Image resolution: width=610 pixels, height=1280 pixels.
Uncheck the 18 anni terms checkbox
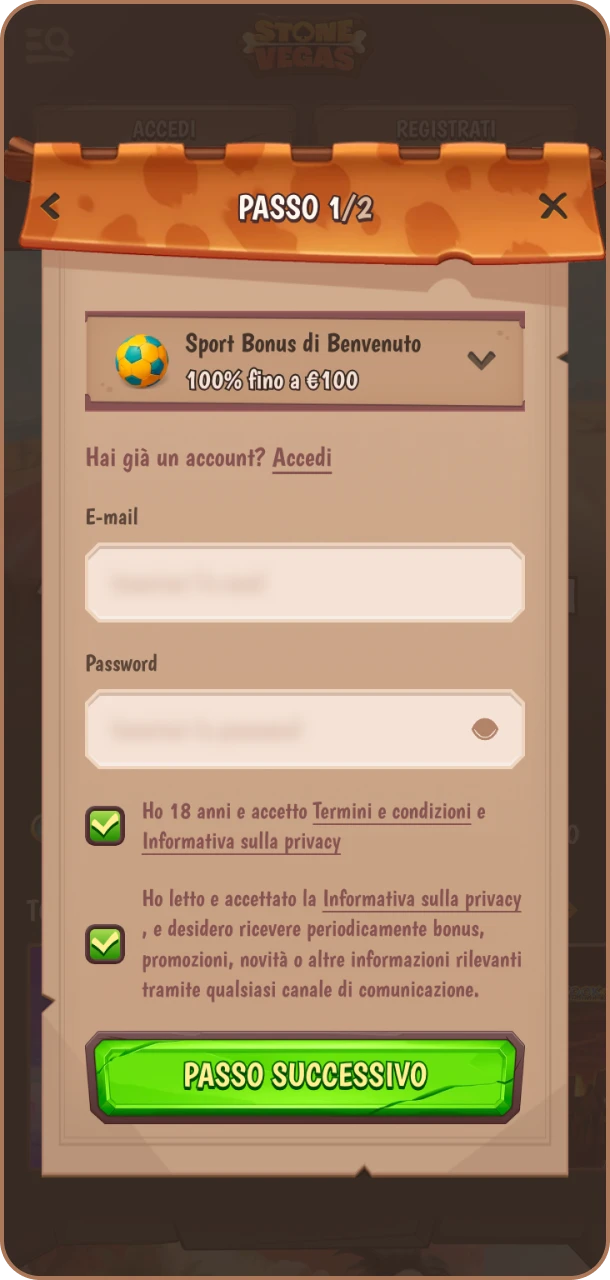105,826
